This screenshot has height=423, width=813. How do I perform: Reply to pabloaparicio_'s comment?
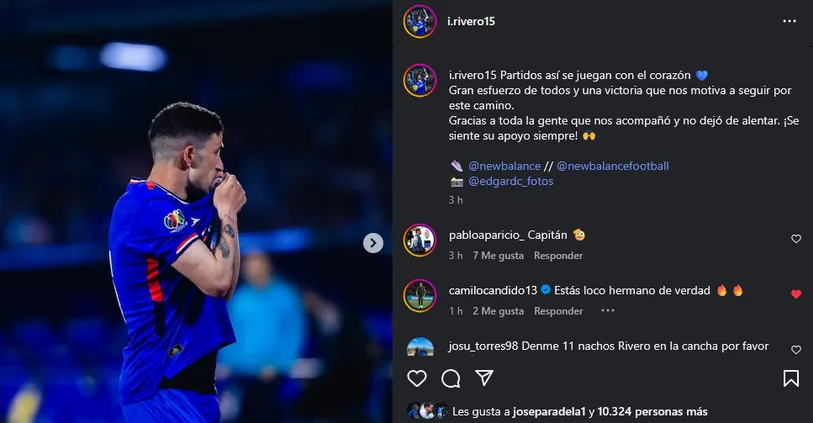pyautogui.click(x=558, y=255)
